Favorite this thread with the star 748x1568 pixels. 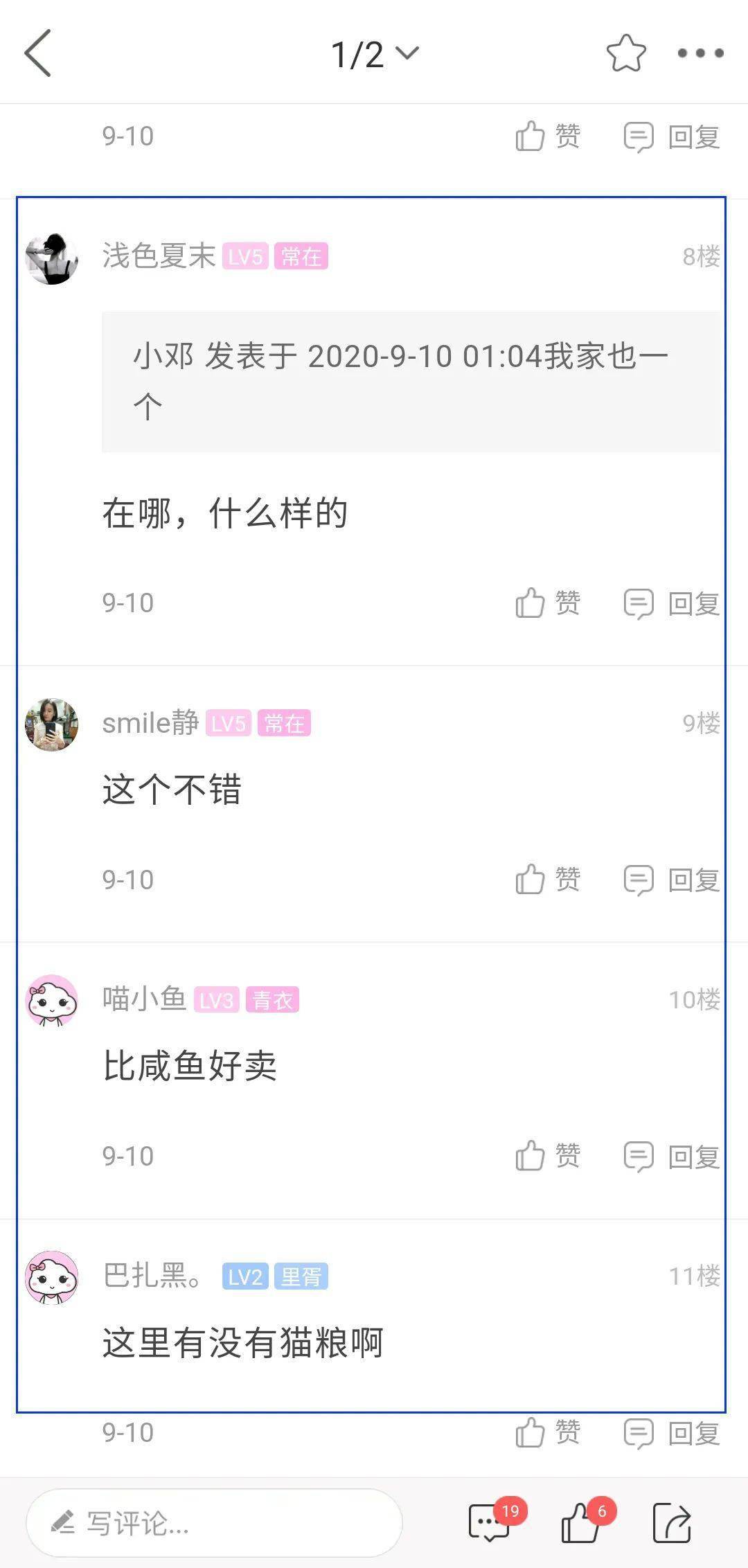point(626,53)
